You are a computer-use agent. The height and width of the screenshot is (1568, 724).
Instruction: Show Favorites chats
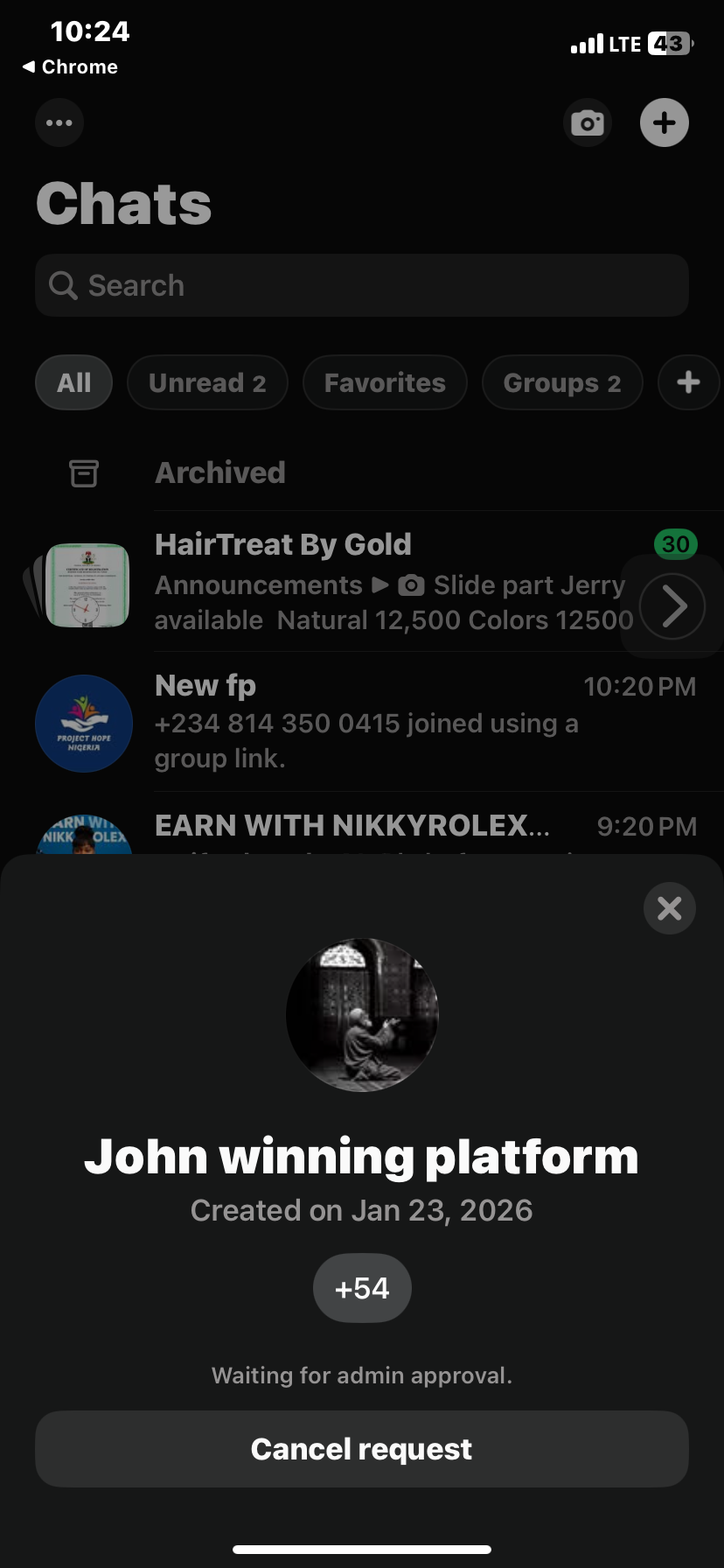click(x=385, y=382)
